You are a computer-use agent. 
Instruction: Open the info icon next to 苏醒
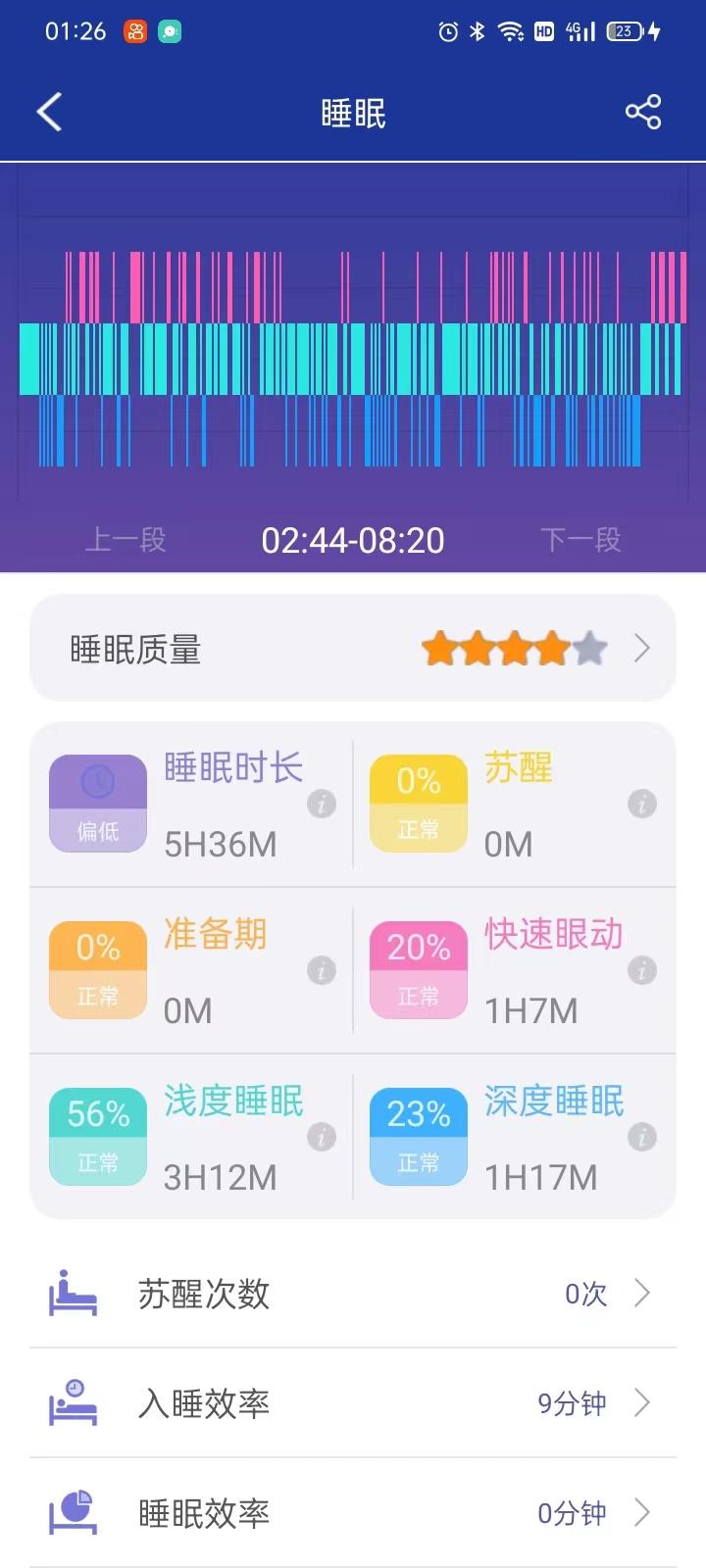point(642,804)
